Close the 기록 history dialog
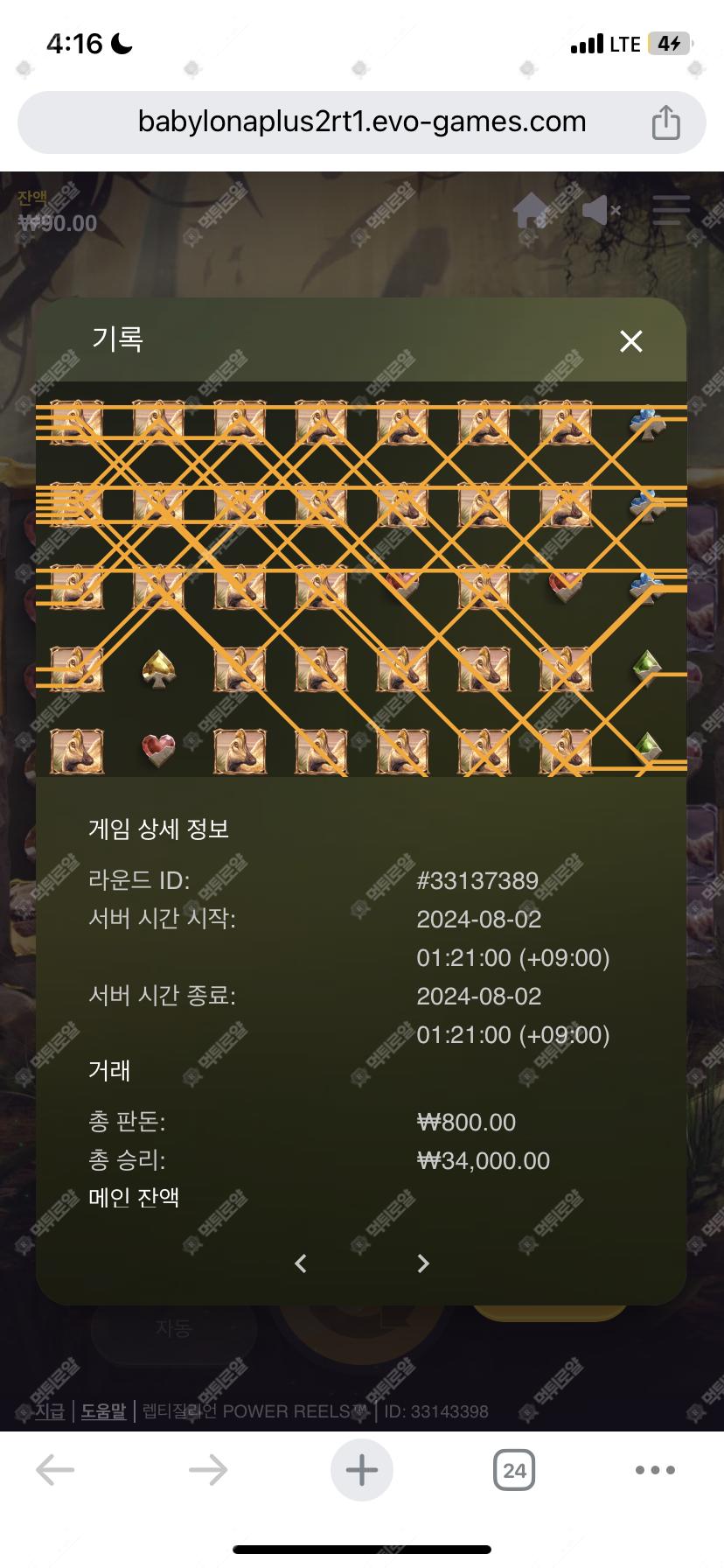 click(x=630, y=341)
